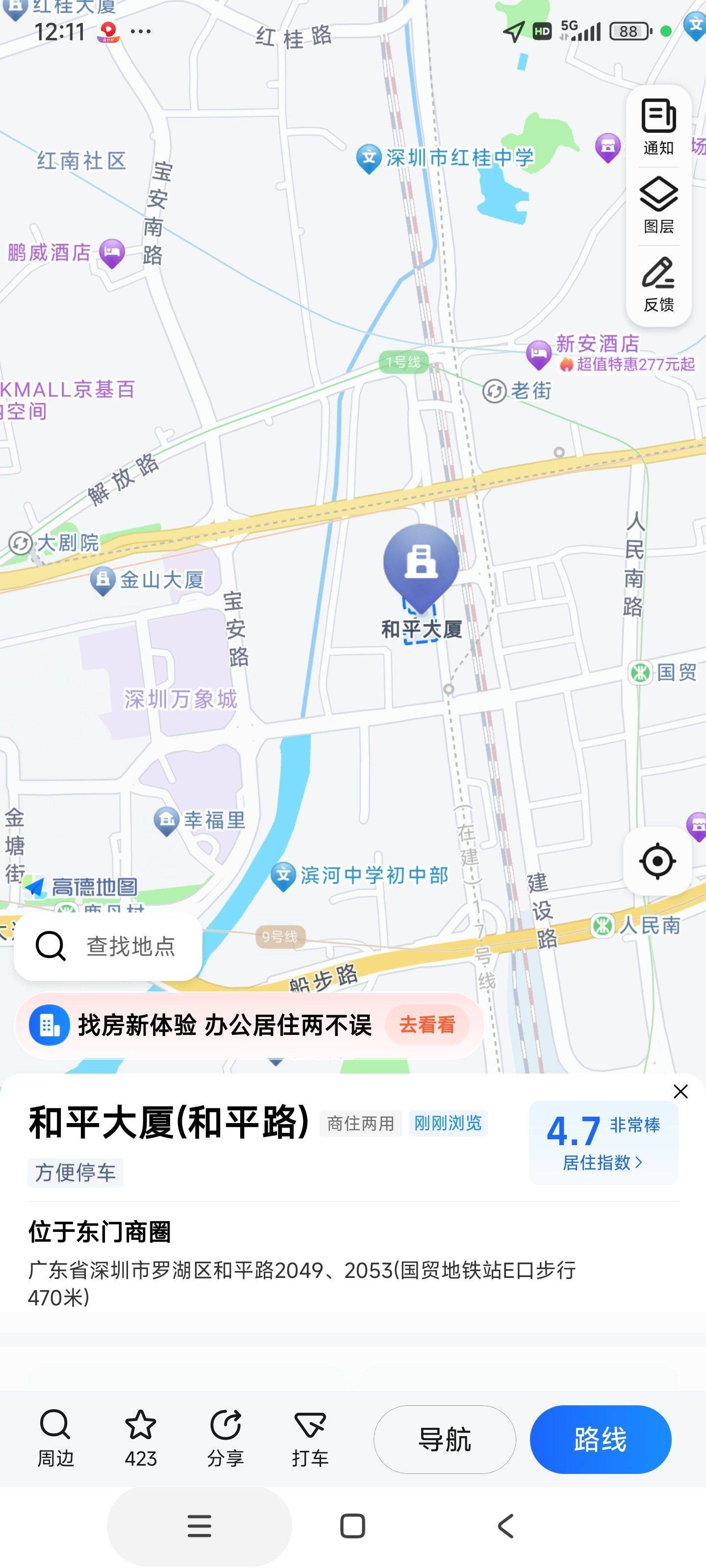Close the 和平大厦 place card
Viewport: 706px width, 1568px height.
click(681, 1091)
